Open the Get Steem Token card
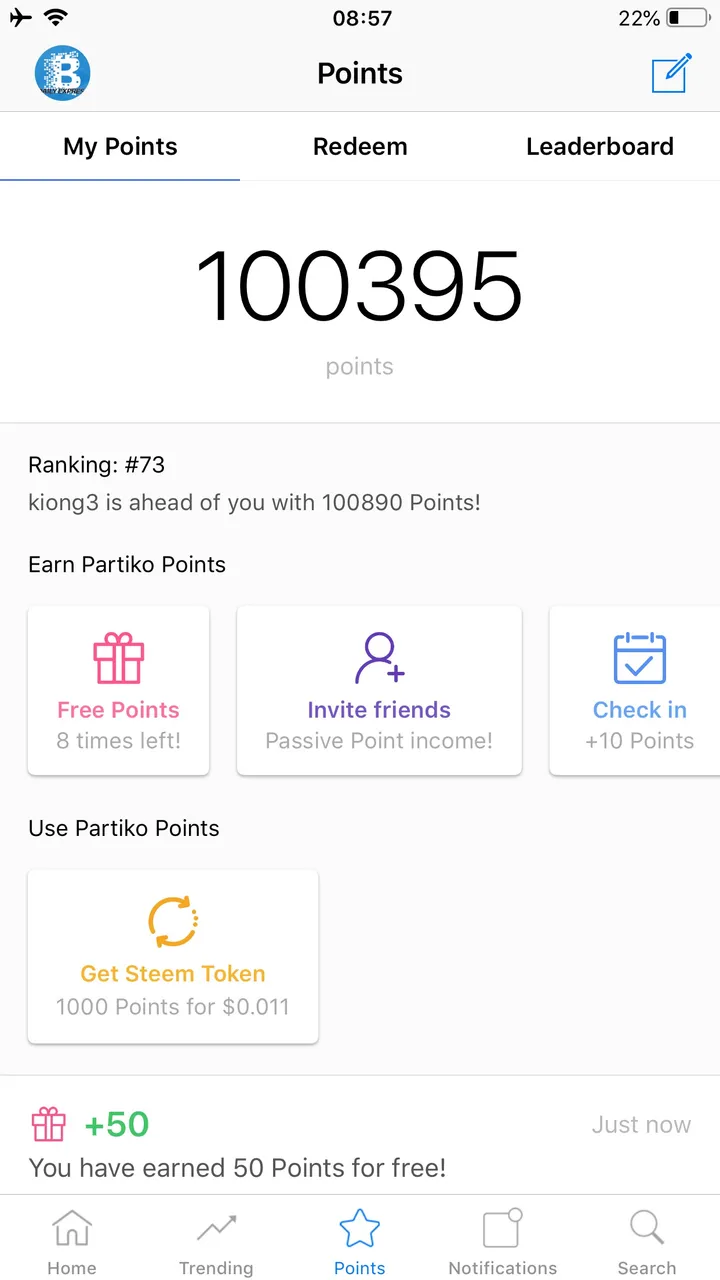This screenshot has height=1280, width=720. (173, 957)
